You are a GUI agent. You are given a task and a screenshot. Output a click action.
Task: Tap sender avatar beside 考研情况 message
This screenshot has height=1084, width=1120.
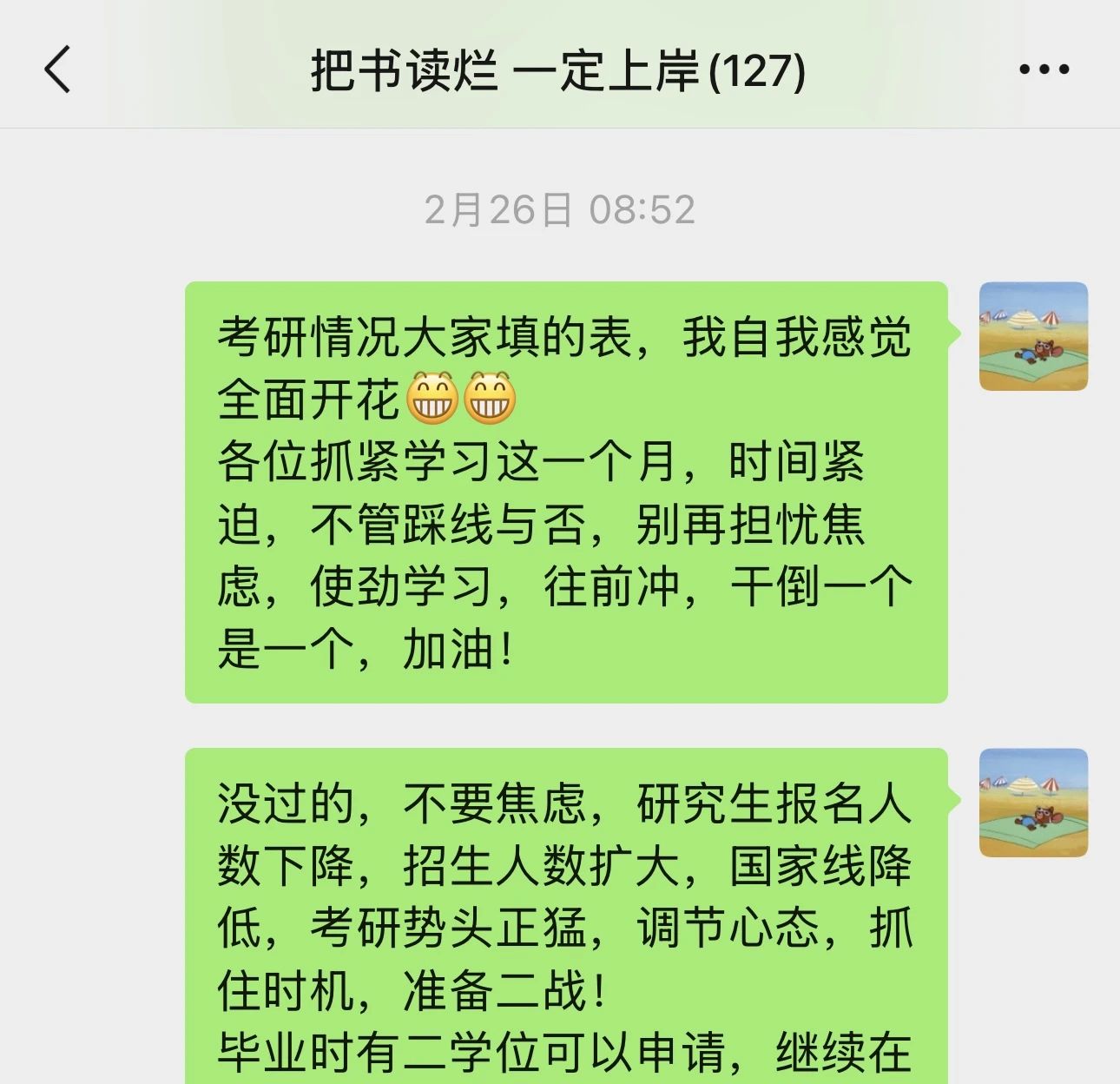pyautogui.click(x=1033, y=336)
